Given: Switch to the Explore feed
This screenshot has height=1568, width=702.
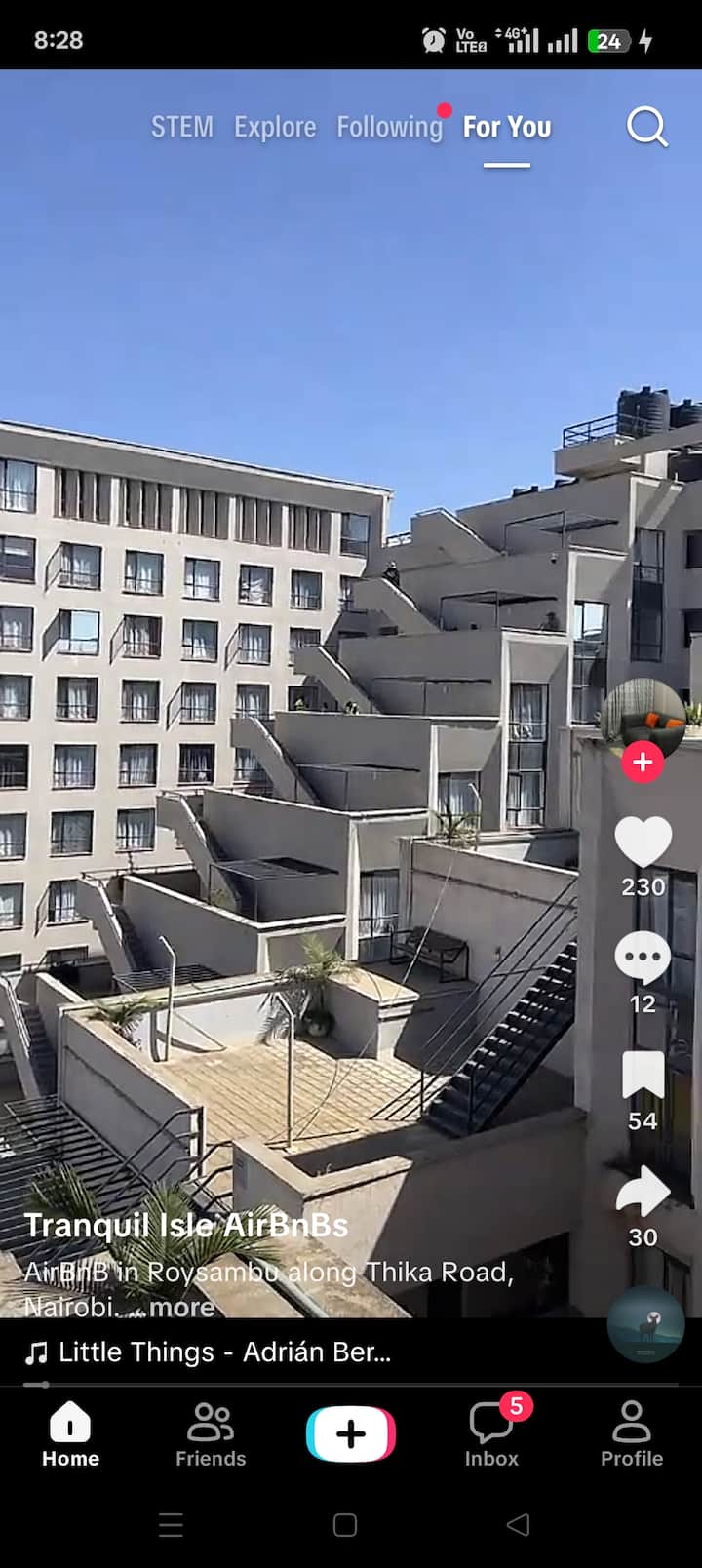Looking at the screenshot, I should pos(275,127).
